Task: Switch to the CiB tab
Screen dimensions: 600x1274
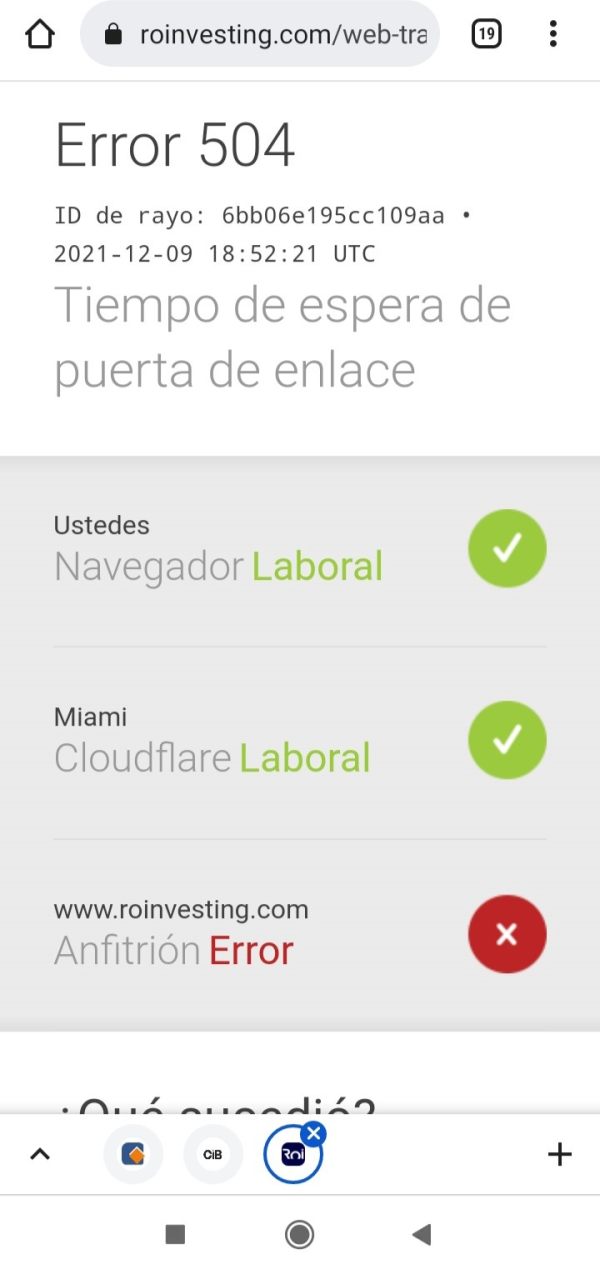Action: 213,1154
